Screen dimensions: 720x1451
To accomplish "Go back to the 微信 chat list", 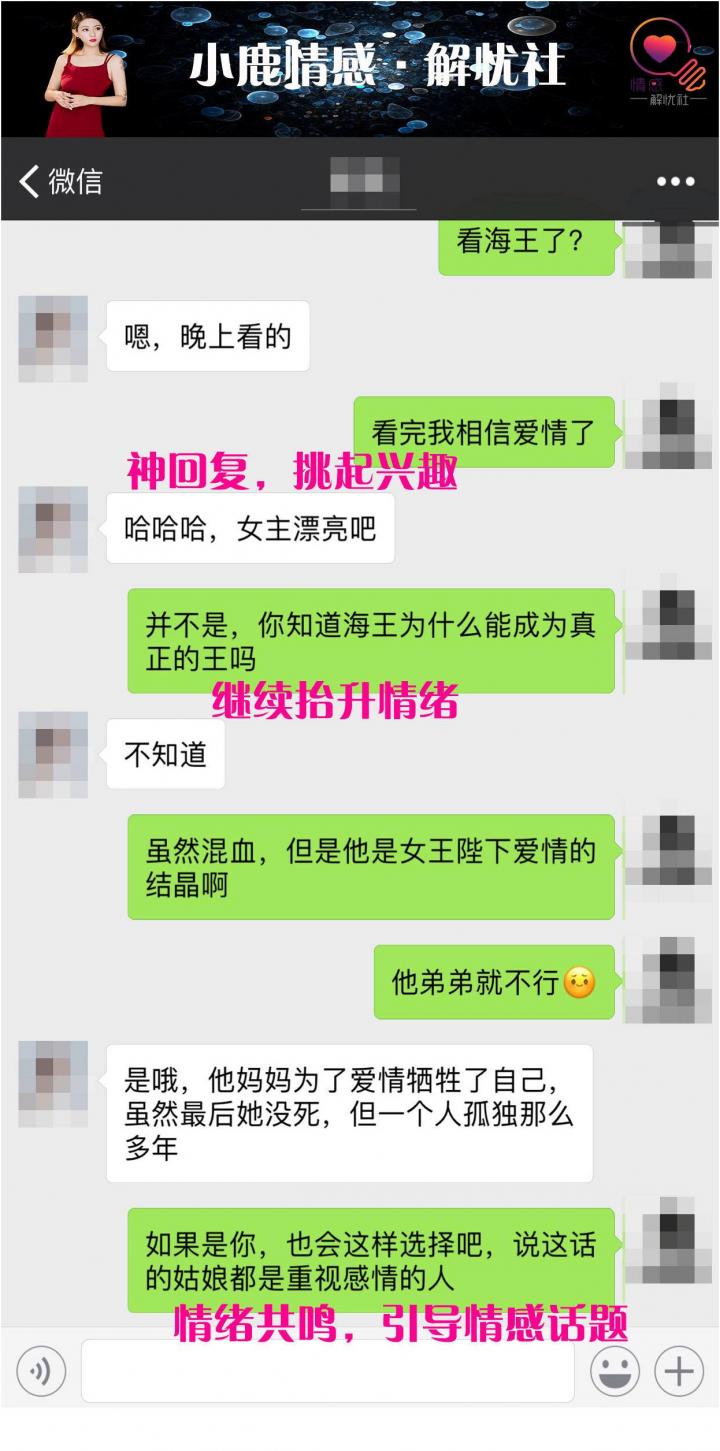I will click(60, 181).
